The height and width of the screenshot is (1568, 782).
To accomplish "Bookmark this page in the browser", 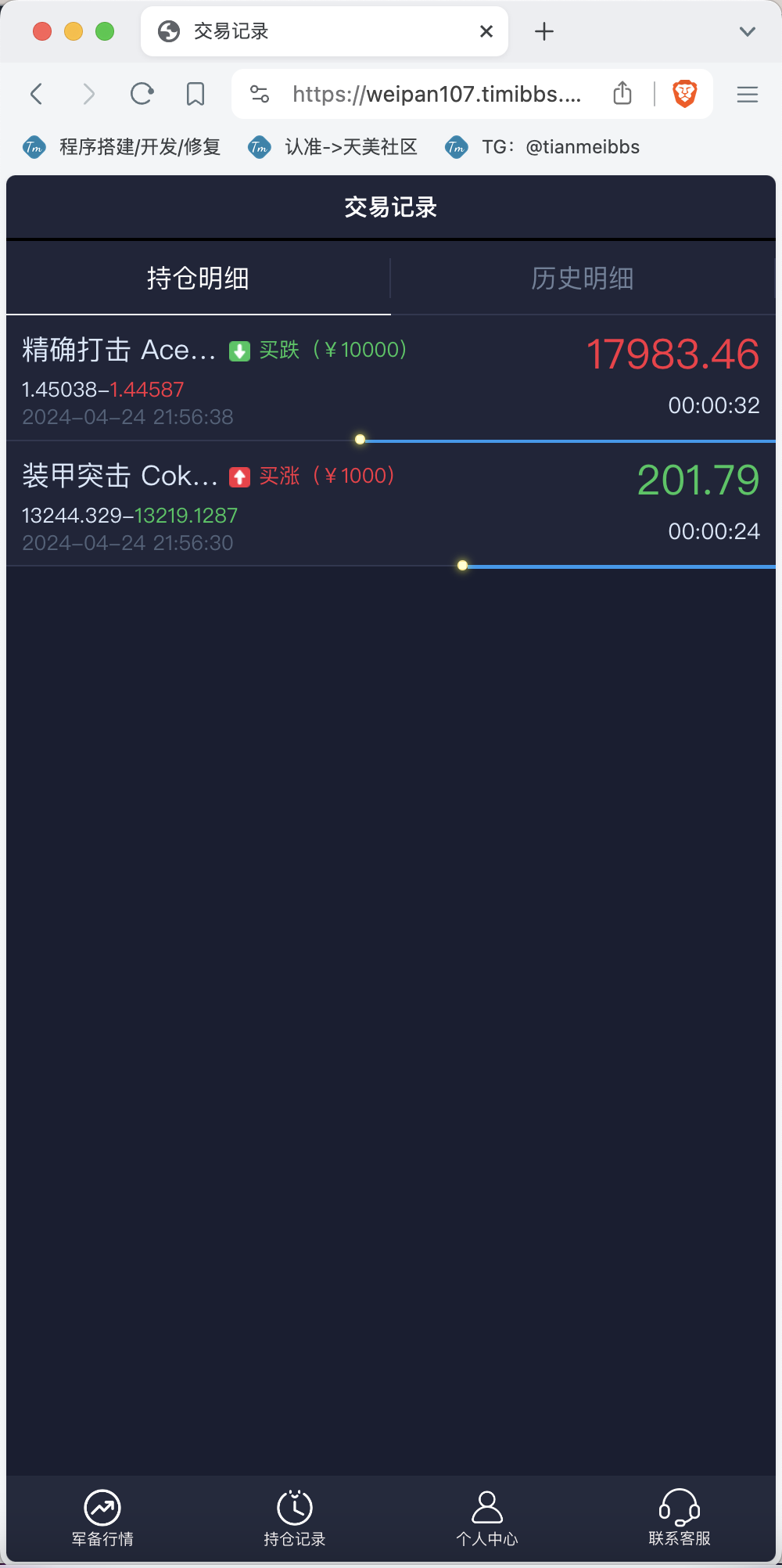I will [x=195, y=94].
